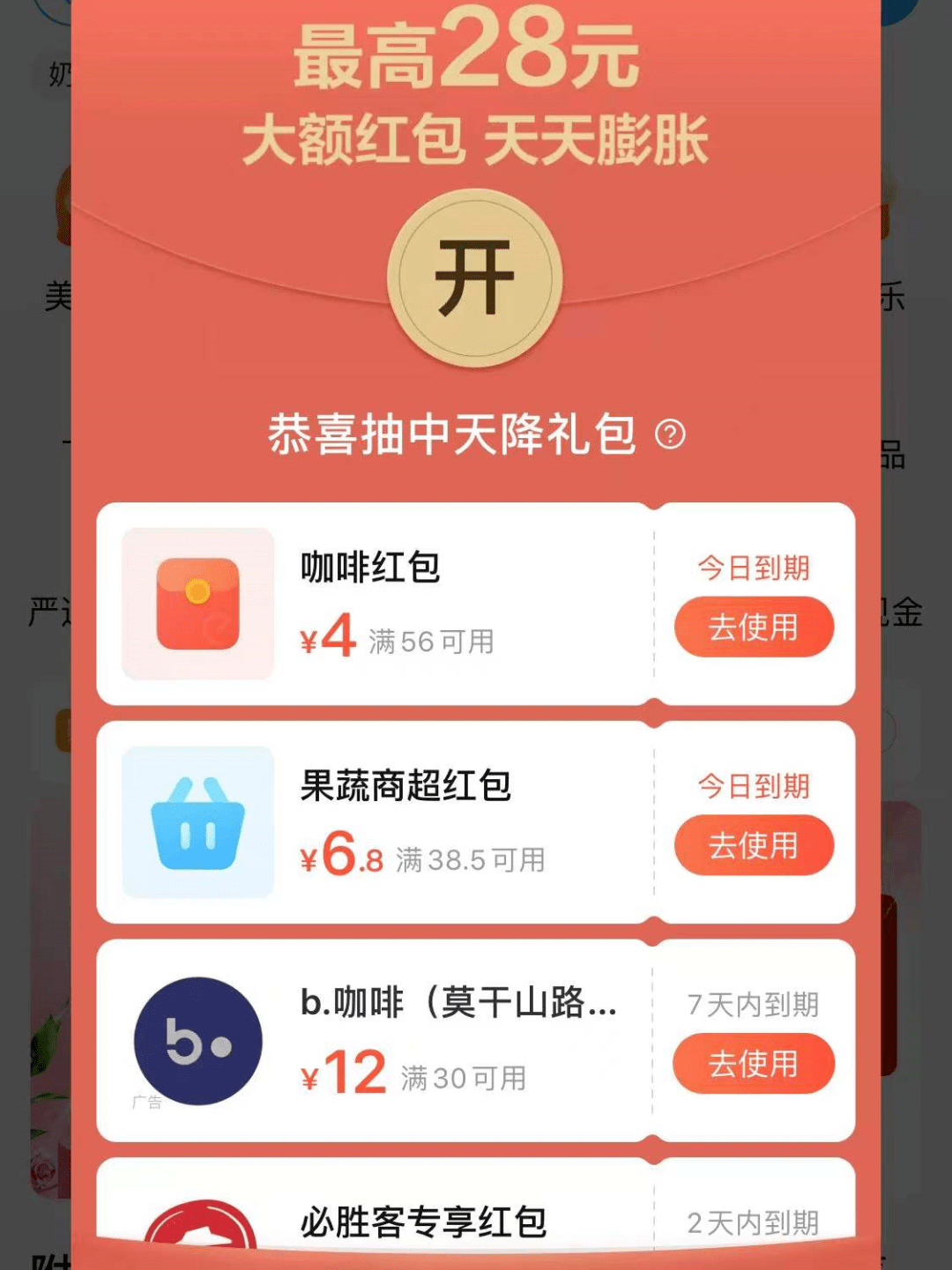Open the 必胜客专享红包 coupon card
Viewport: 952px width, 1270px height.
click(x=423, y=1222)
